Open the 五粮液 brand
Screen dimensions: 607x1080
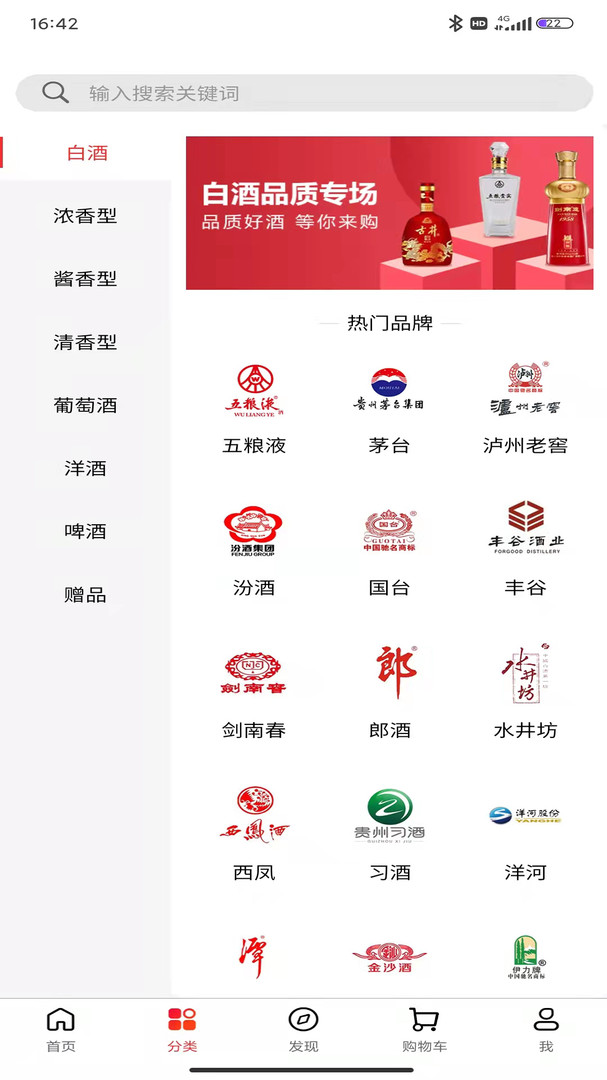tap(254, 408)
